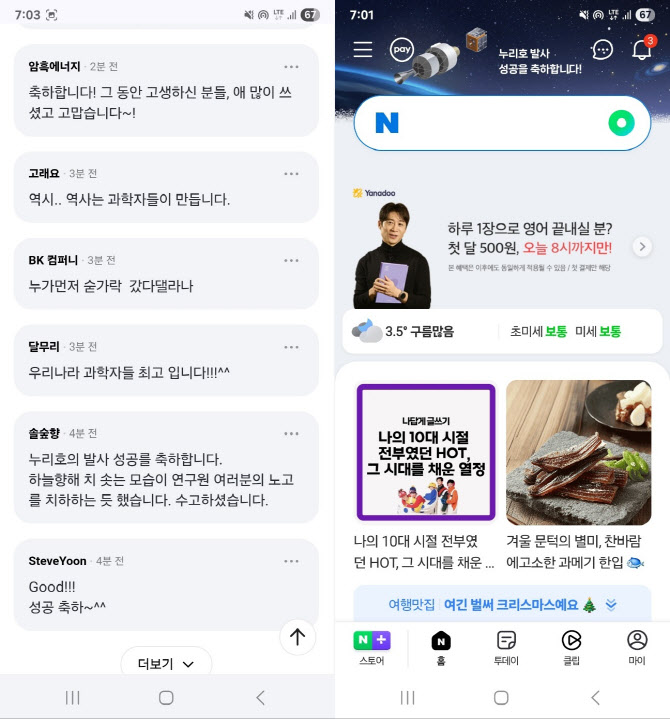The image size is (670, 719).
Task: Jump back to top with arrow button
Action: point(297,637)
